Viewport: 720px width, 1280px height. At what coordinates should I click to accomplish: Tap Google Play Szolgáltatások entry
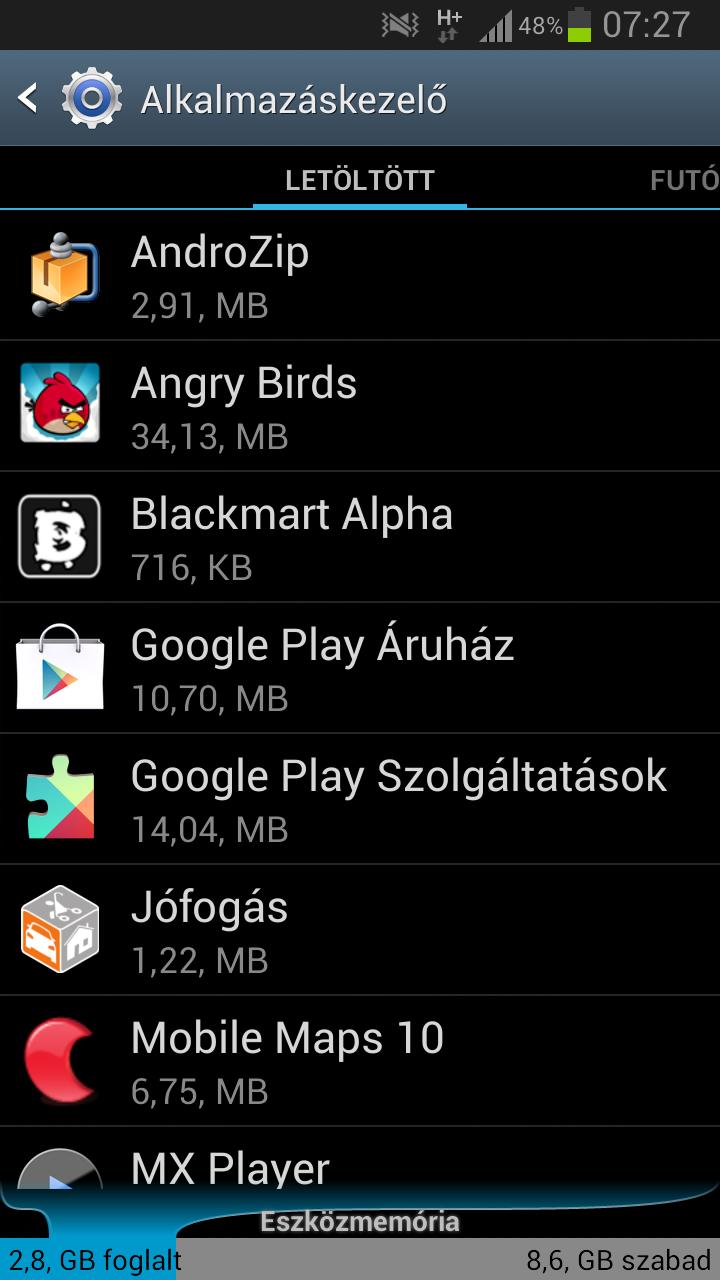pyautogui.click(x=360, y=799)
